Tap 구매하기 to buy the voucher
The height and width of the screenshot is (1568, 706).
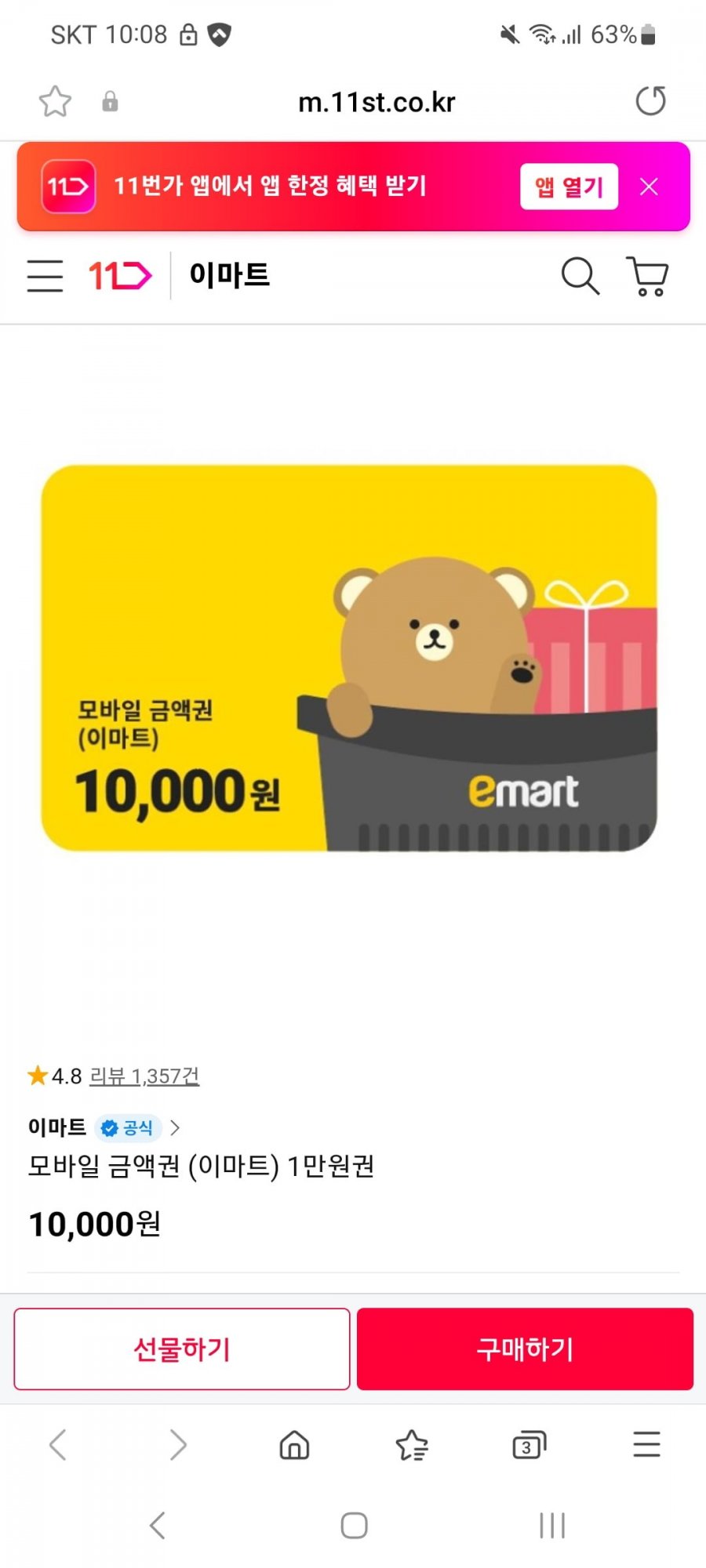[x=525, y=1348]
